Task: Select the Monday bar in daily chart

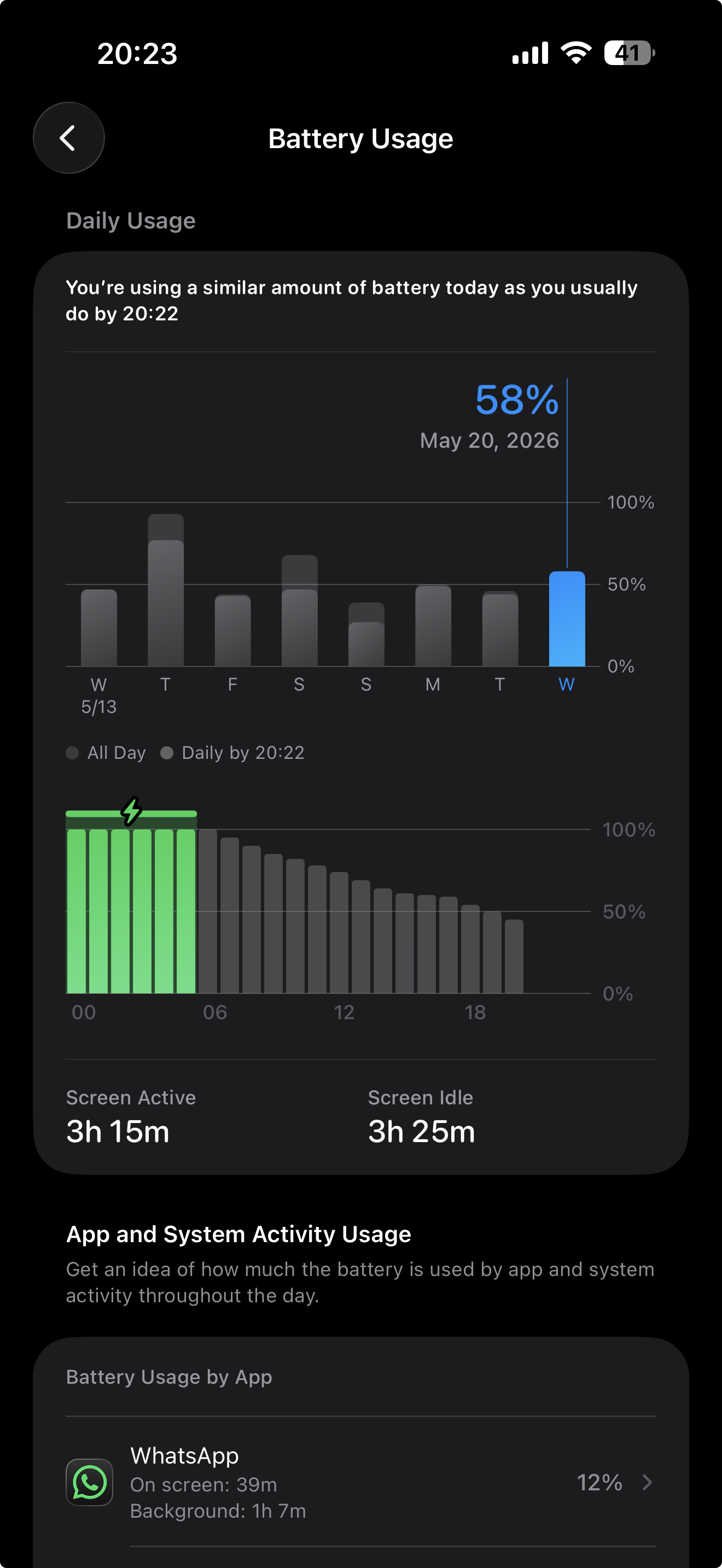Action: tap(433, 626)
